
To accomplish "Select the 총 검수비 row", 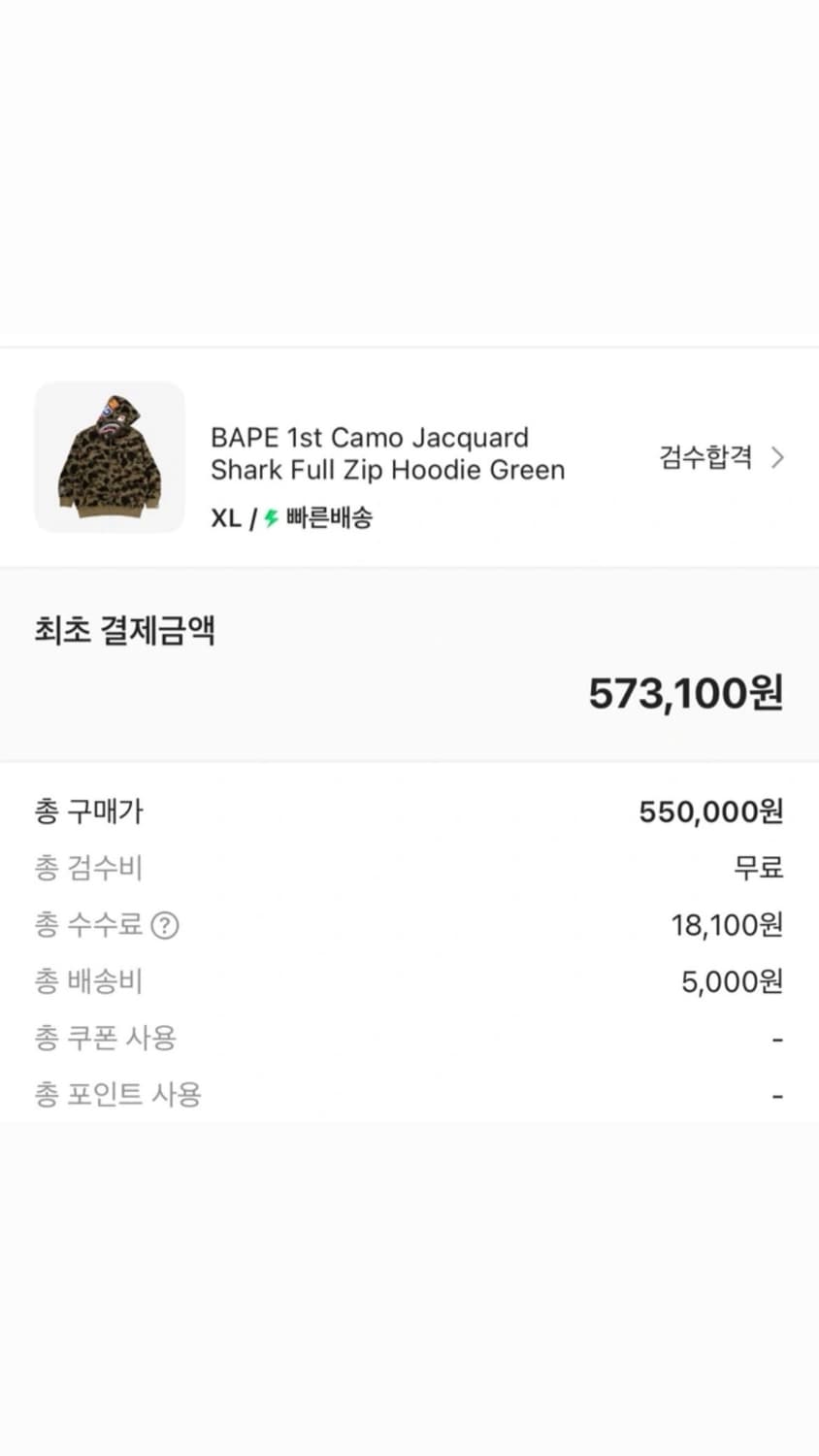I will point(87,869).
